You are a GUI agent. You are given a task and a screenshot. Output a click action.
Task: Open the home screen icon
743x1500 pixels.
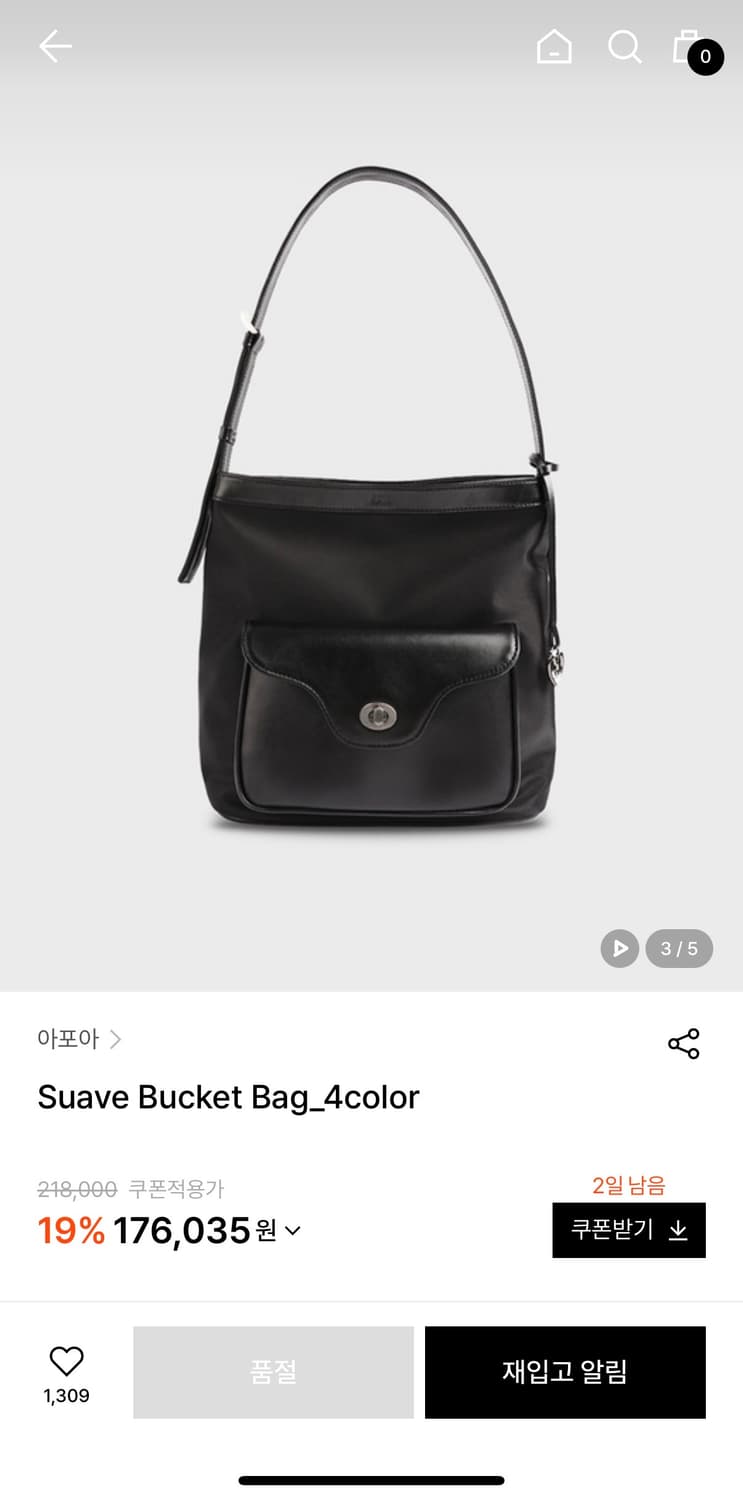tap(555, 45)
